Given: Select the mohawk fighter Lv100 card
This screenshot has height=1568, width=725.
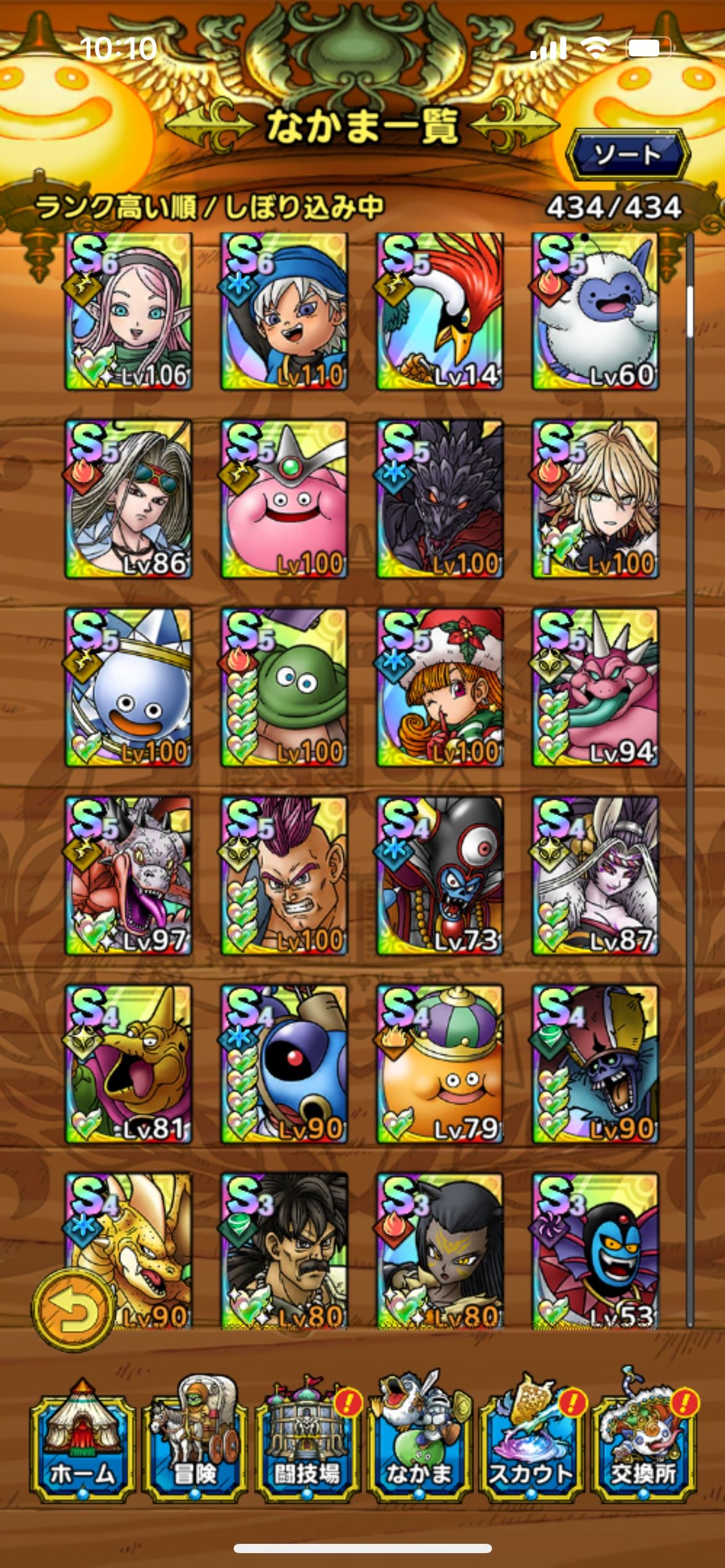Looking at the screenshot, I should click(284, 876).
